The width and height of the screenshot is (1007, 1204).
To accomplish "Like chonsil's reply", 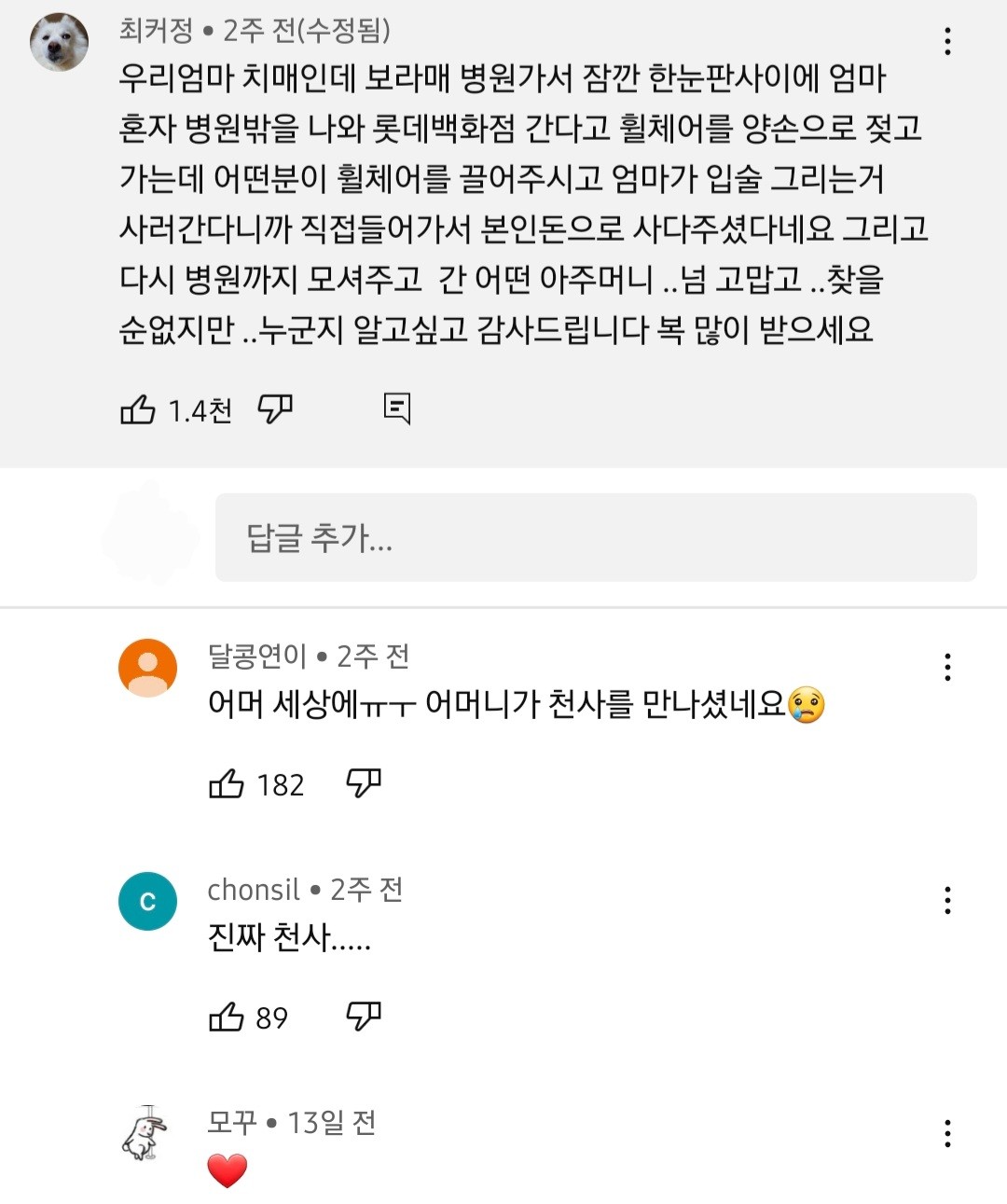I will coord(227,1017).
